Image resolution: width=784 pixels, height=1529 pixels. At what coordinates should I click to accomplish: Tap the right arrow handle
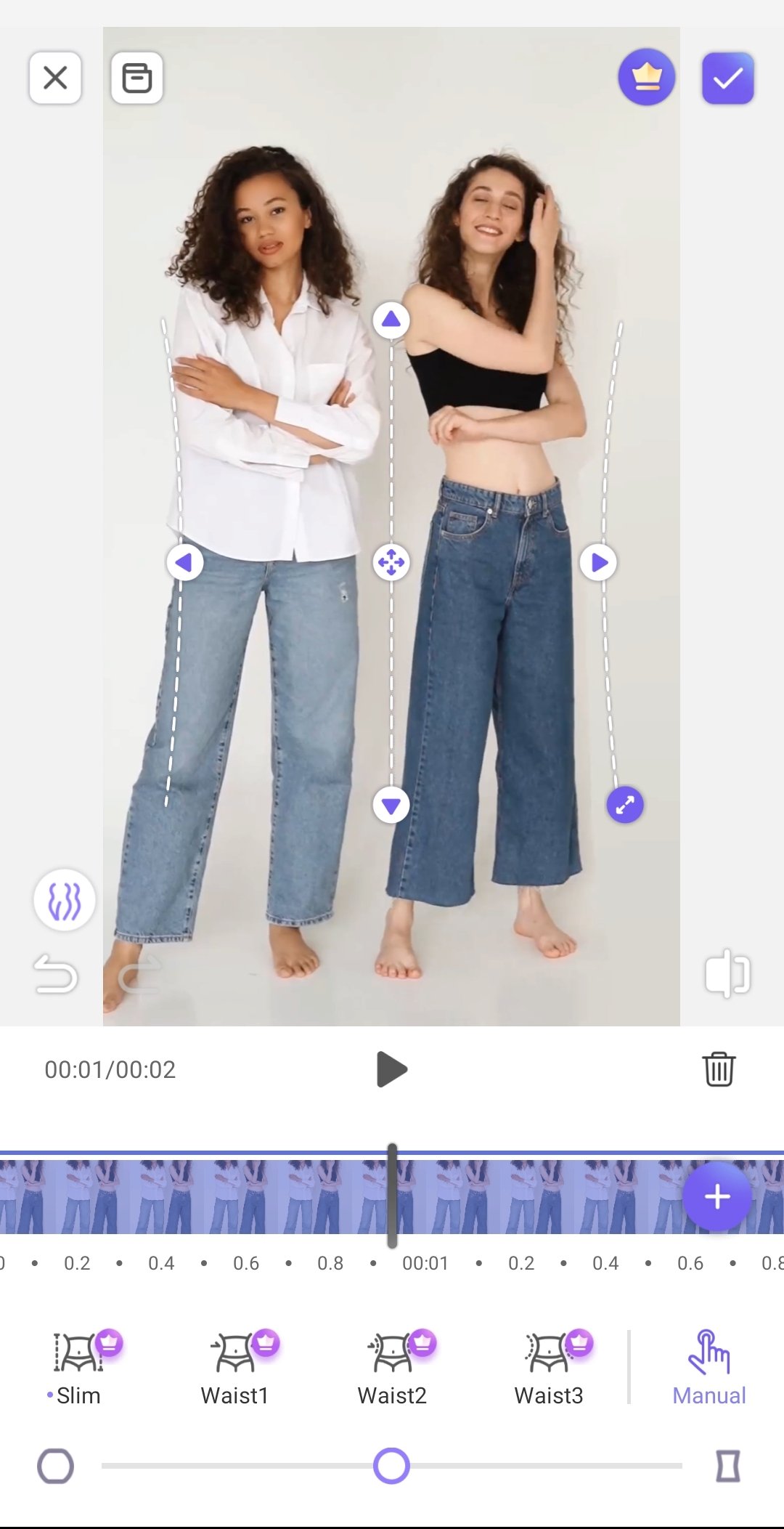[x=599, y=562]
